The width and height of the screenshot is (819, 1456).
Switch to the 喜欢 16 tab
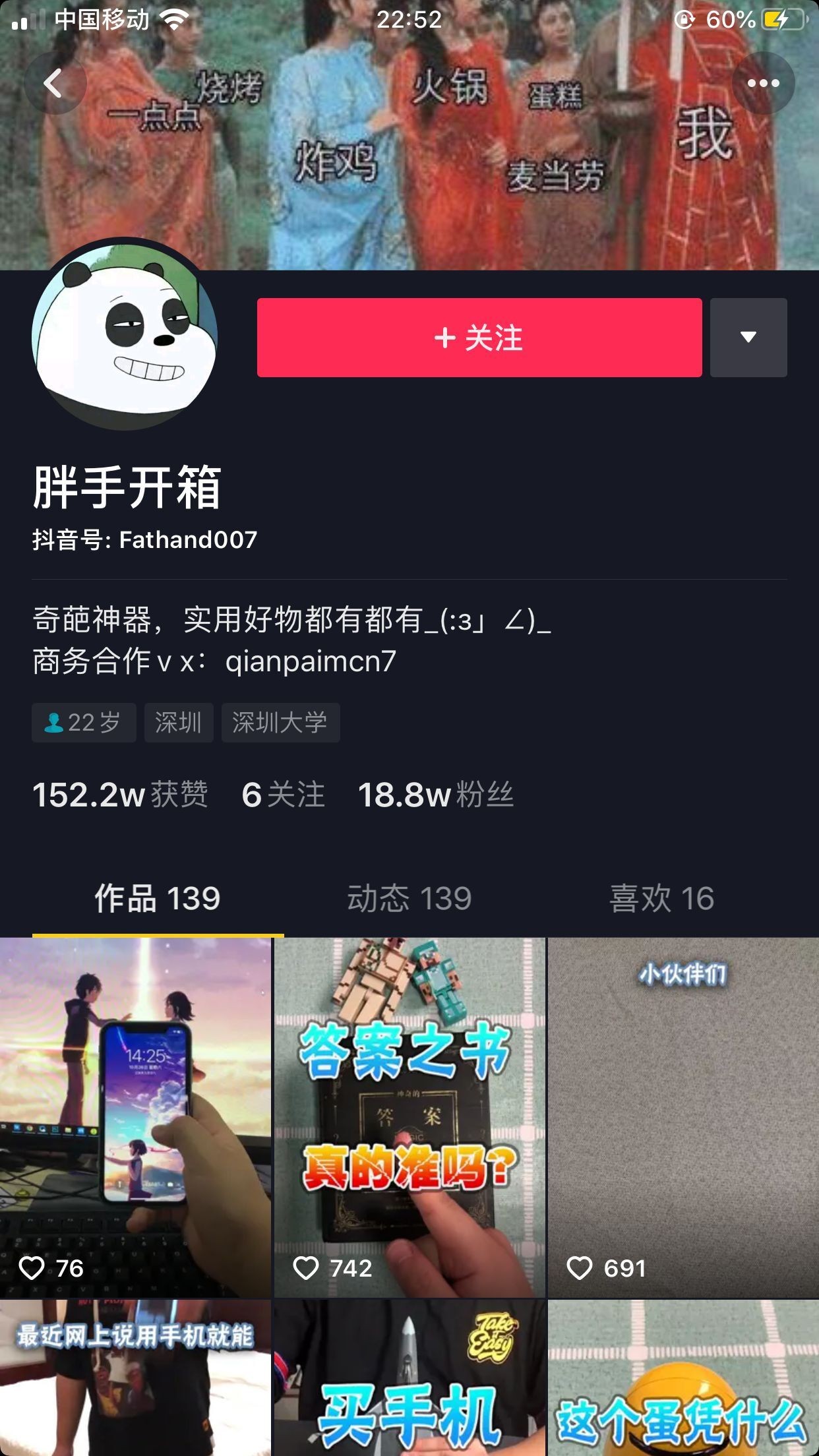tap(661, 898)
